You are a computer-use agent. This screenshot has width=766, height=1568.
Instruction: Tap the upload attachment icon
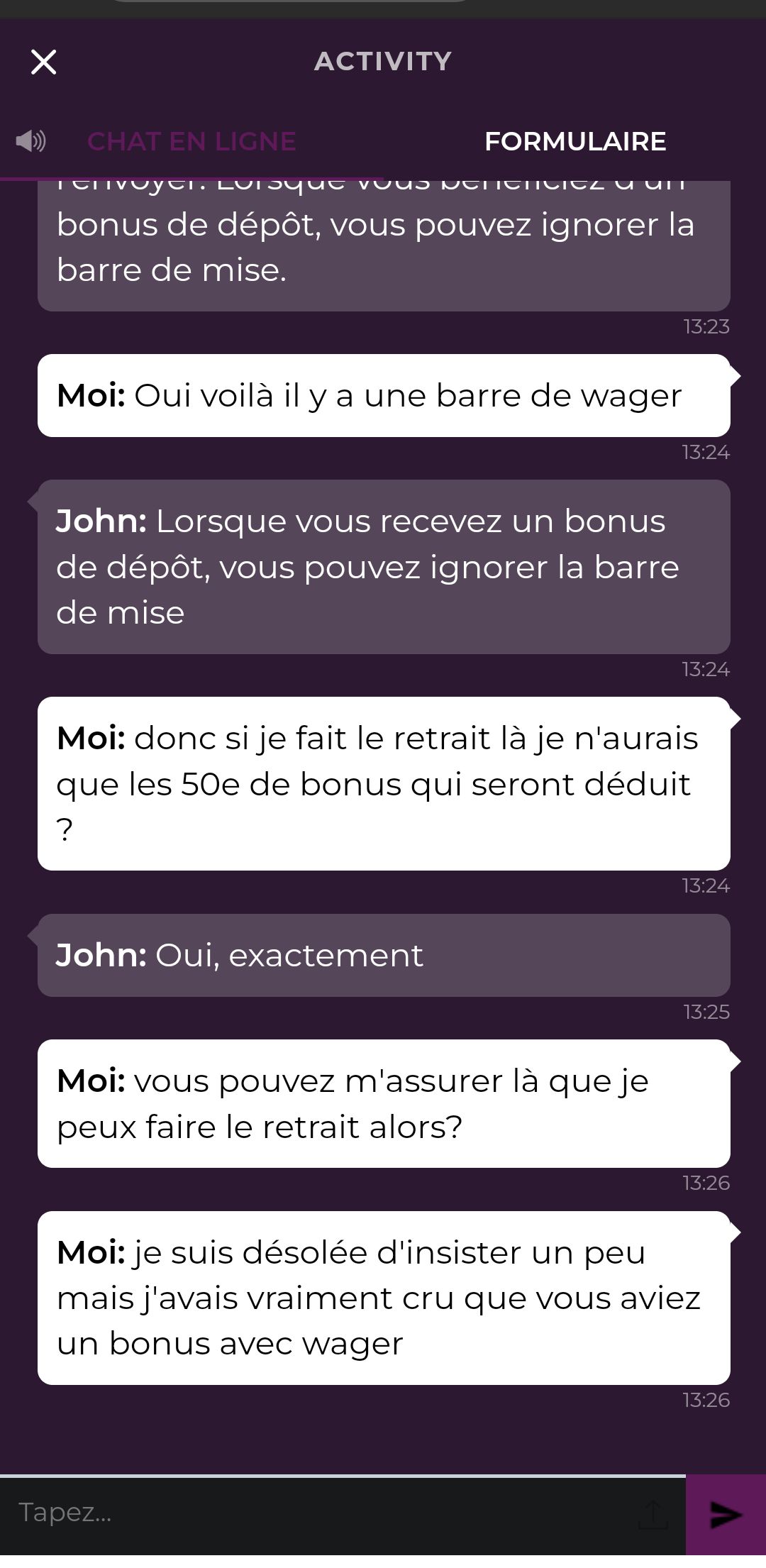coord(653,1513)
